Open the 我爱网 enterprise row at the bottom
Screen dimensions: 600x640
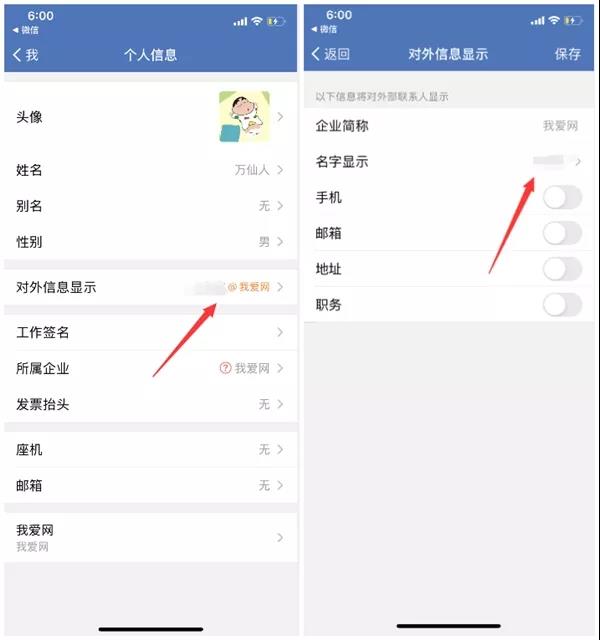[x=150, y=537]
